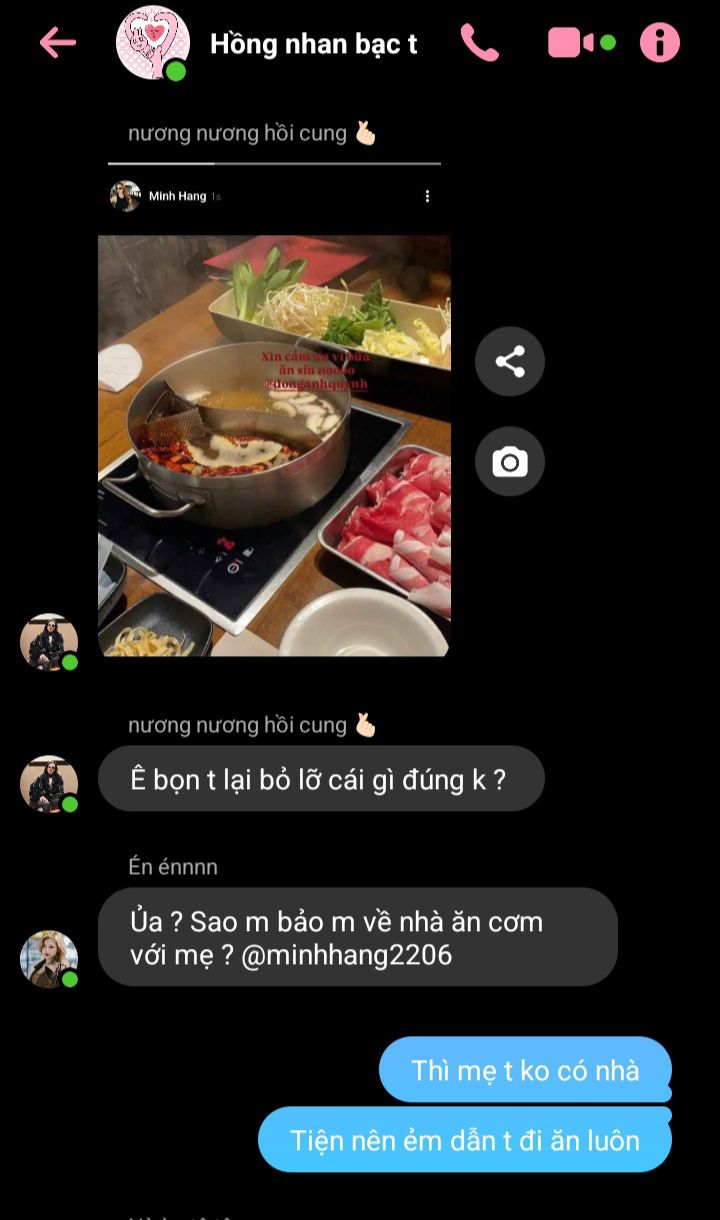Open Hồng nhan bạc t chat details
This screenshot has height=1220, width=720.
(x=313, y=44)
